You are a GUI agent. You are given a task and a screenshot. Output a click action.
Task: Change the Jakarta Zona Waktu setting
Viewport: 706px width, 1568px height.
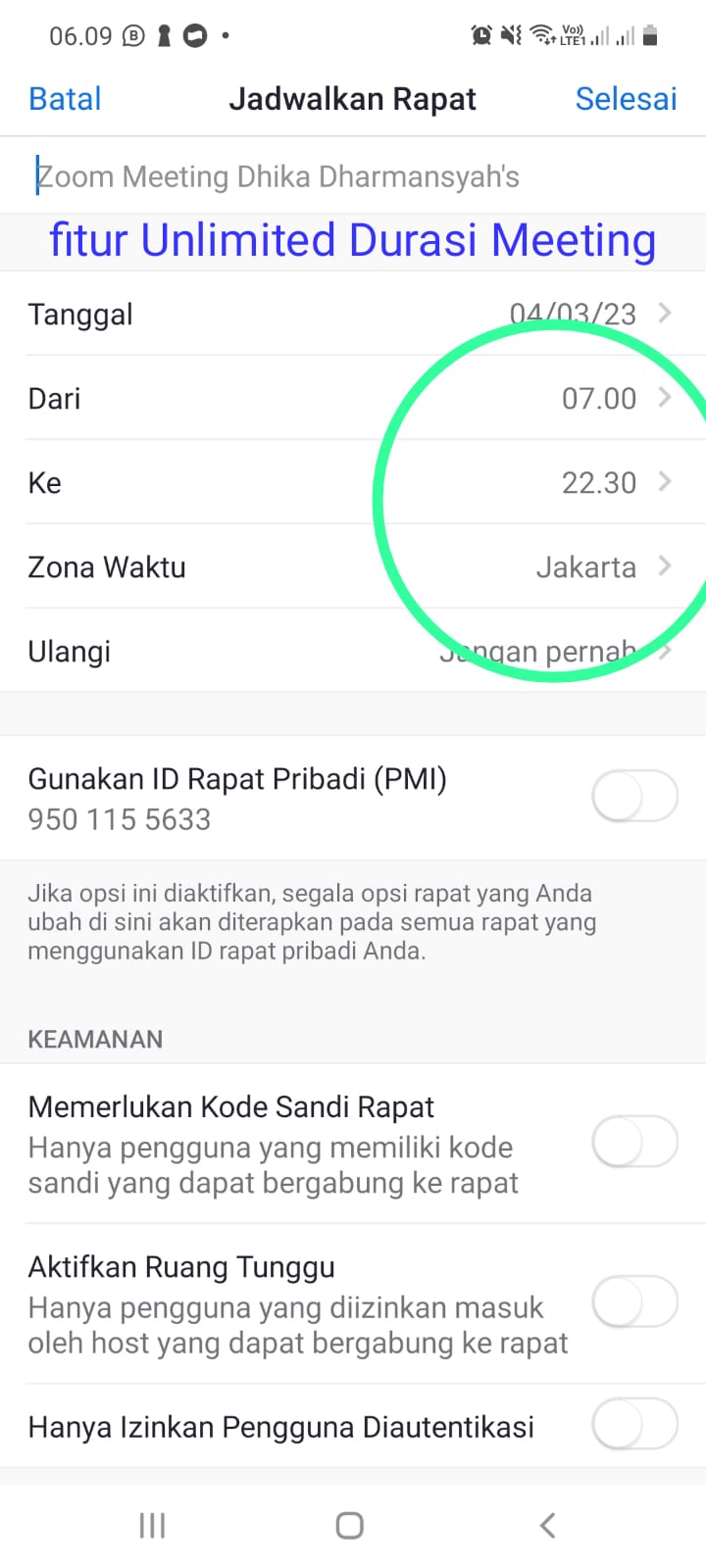tap(353, 566)
